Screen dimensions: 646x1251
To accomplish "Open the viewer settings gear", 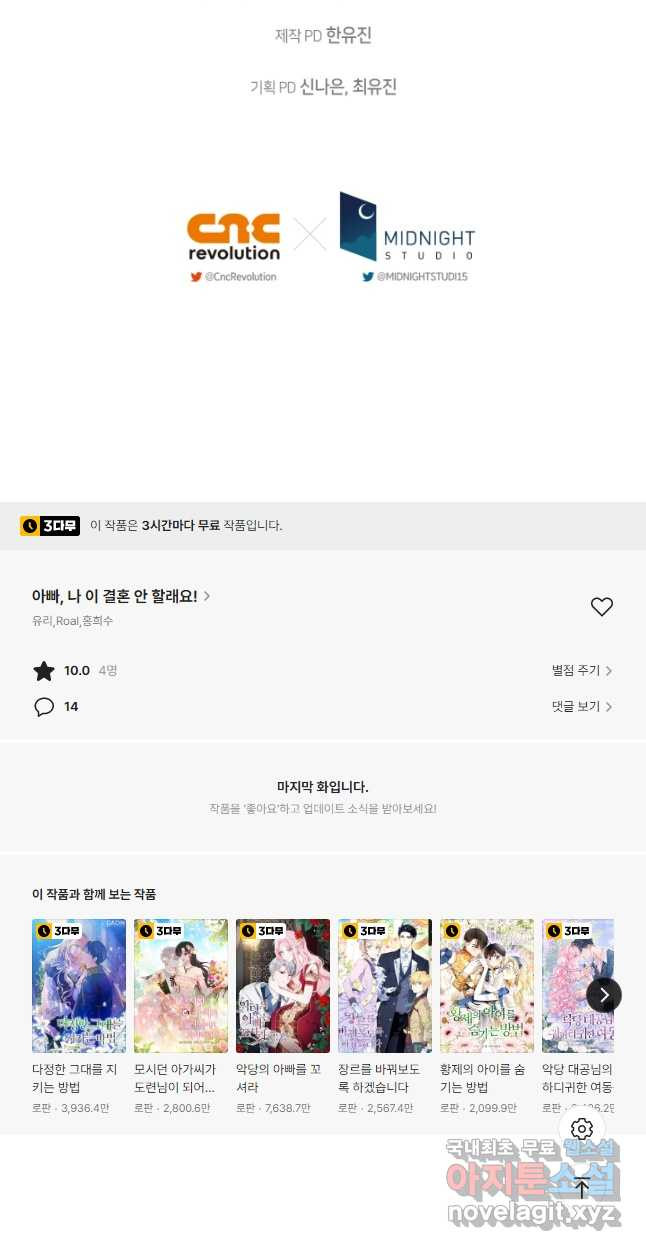I will point(582,1129).
